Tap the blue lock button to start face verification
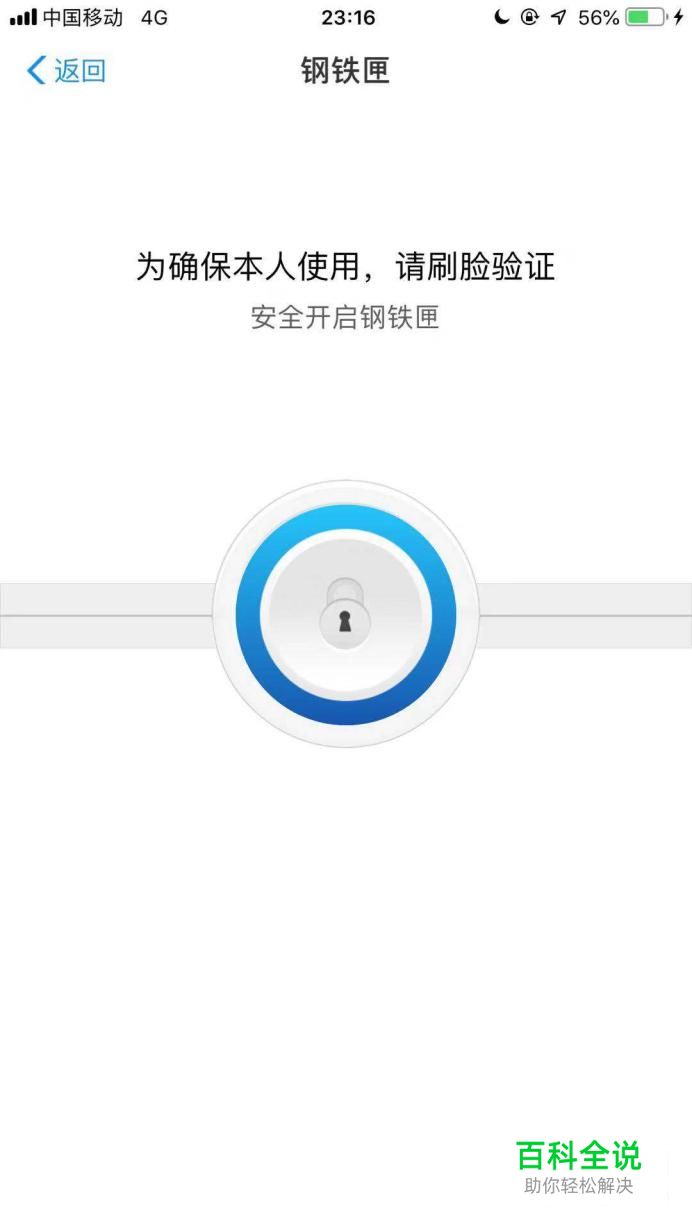The height and width of the screenshot is (1230, 692). point(346,615)
